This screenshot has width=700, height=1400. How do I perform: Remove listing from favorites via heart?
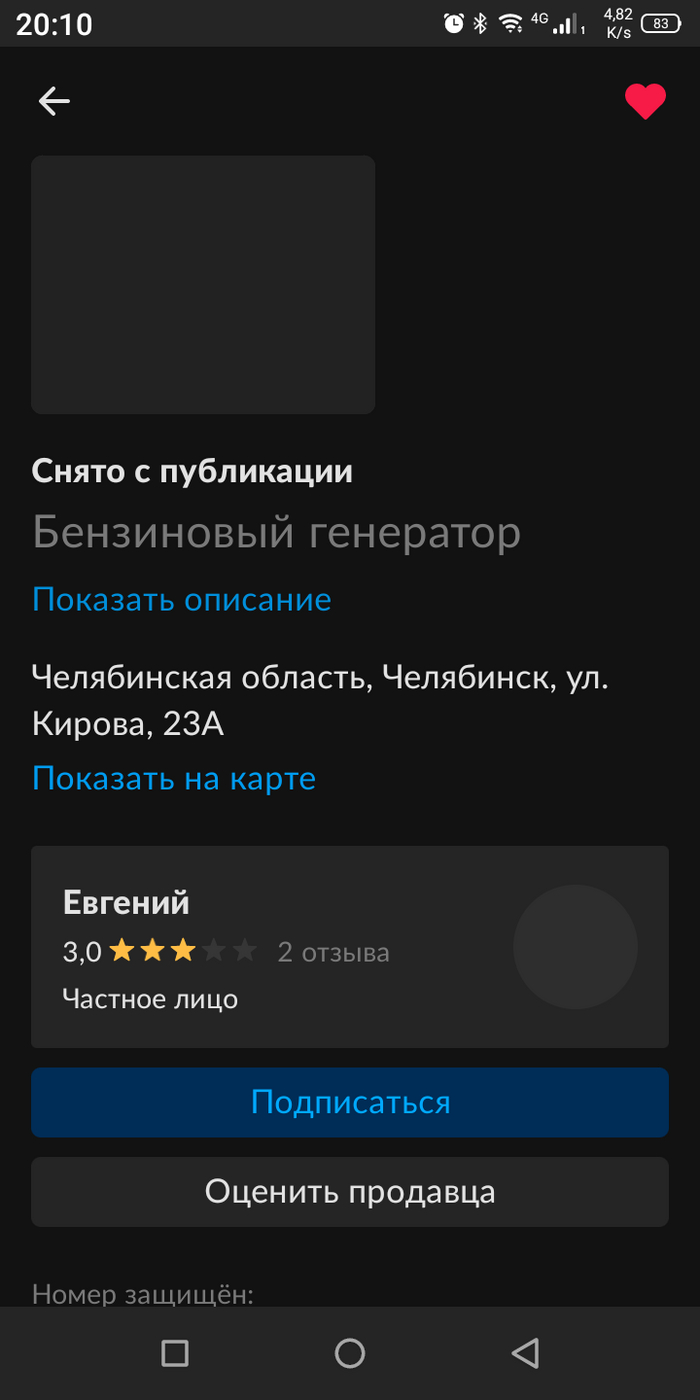645,101
